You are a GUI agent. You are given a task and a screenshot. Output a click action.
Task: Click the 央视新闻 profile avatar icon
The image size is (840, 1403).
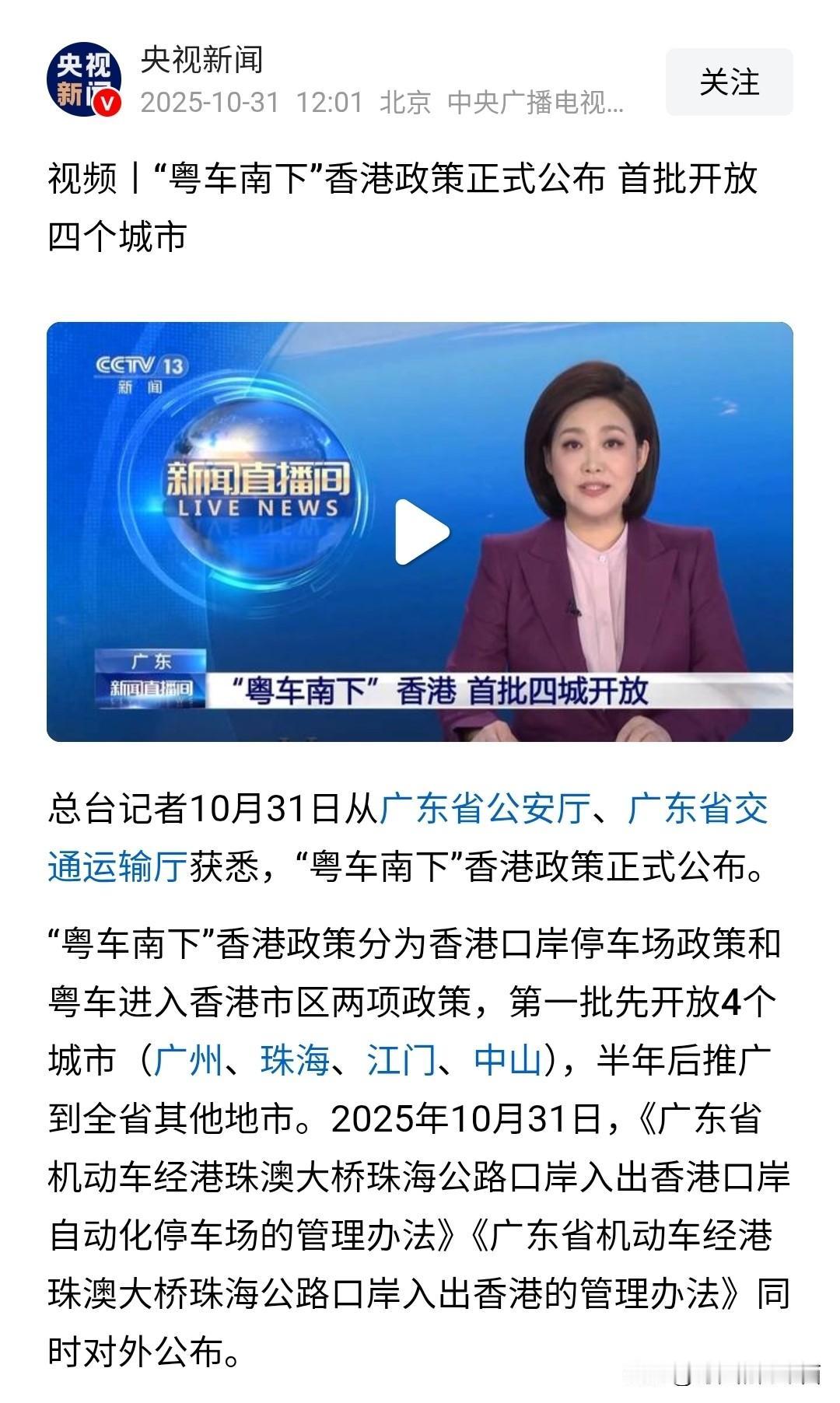(88, 80)
